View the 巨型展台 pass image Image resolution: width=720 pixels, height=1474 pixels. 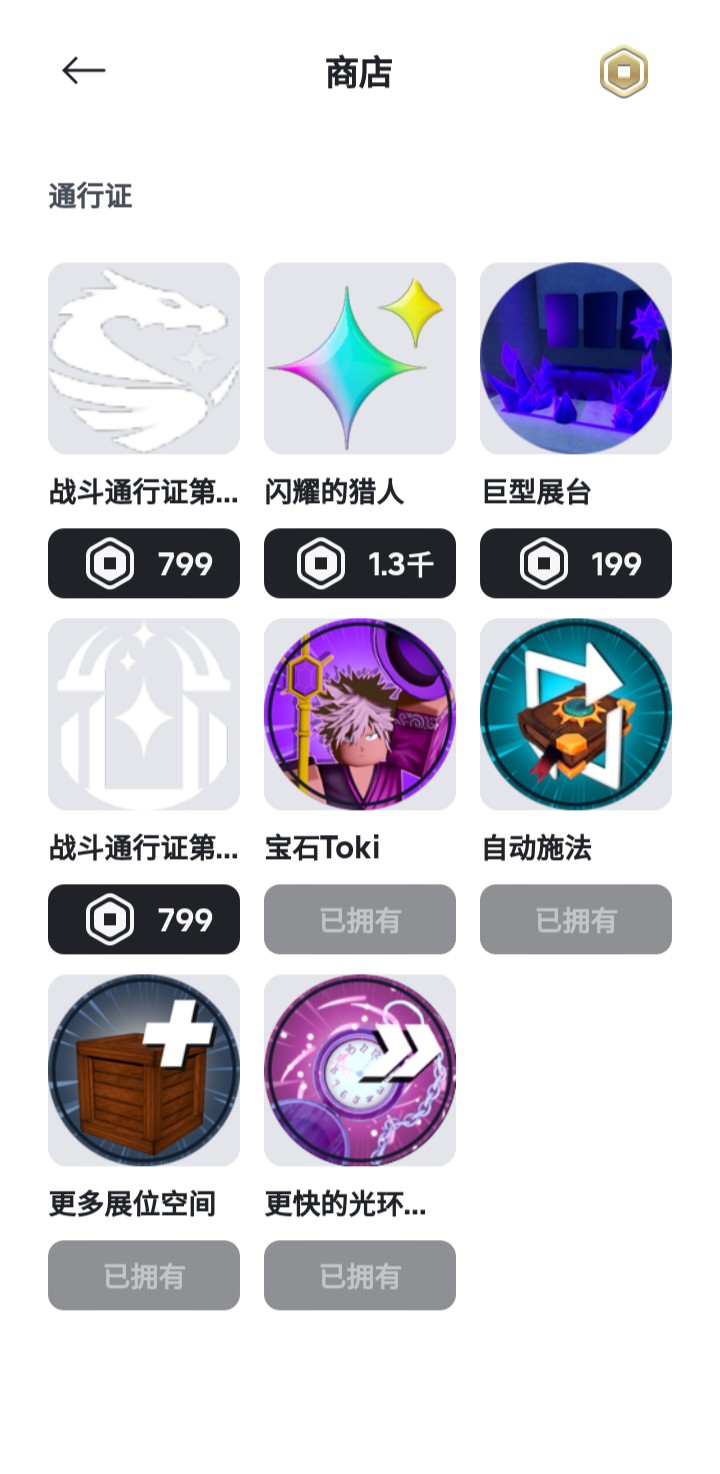pyautogui.click(x=576, y=358)
